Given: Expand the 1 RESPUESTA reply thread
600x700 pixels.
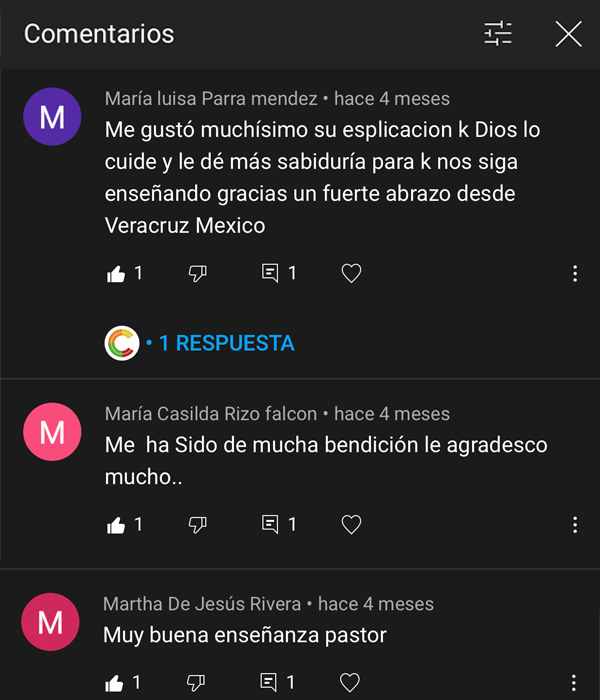Looking at the screenshot, I should click(x=225, y=343).
